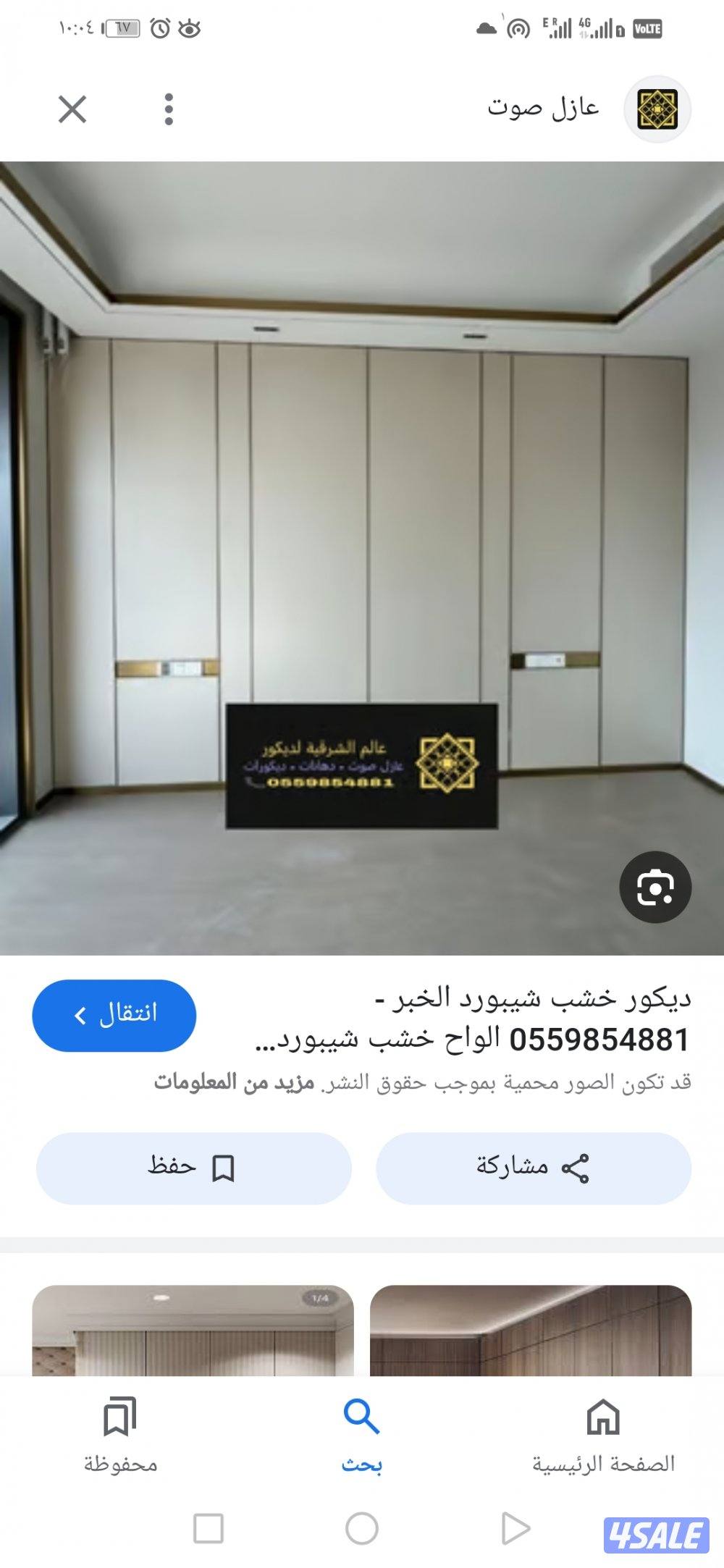Dismiss results with the X close icon
724x1568 pixels.
pyautogui.click(x=72, y=109)
